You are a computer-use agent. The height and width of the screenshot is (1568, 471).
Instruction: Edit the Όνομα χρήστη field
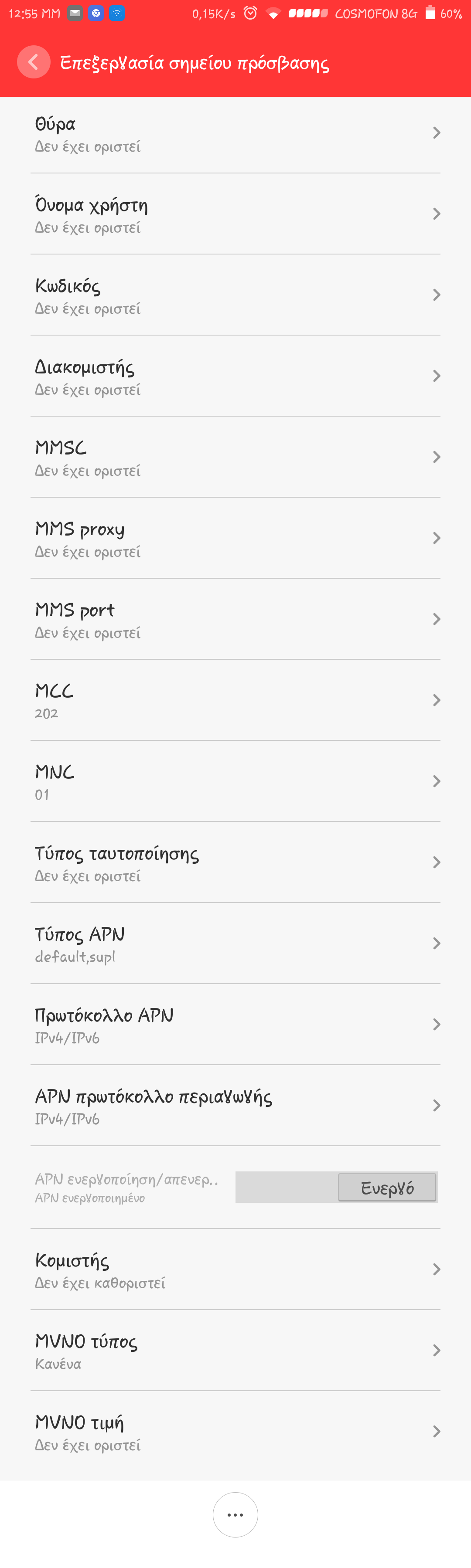pos(235,215)
